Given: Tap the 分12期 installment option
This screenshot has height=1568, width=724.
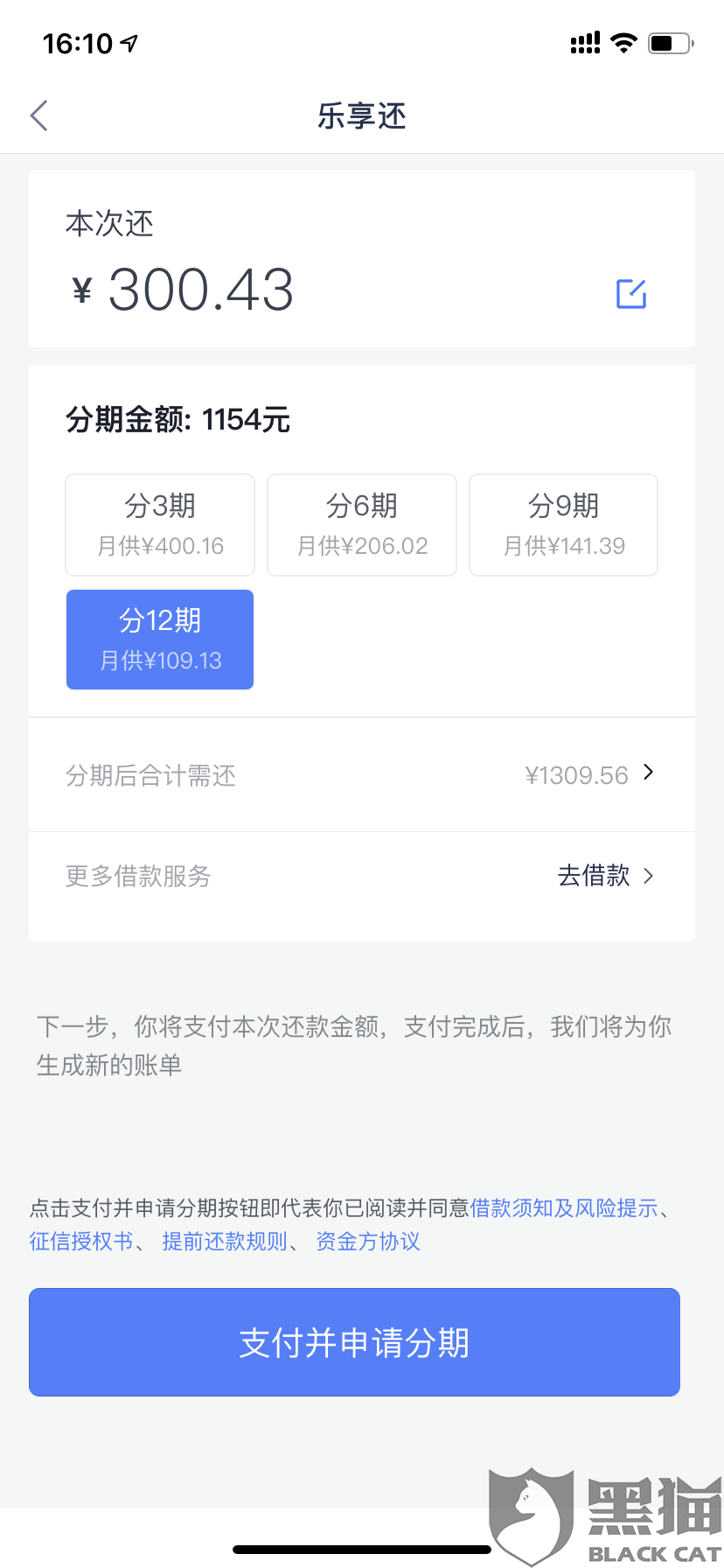Looking at the screenshot, I should coord(160,640).
